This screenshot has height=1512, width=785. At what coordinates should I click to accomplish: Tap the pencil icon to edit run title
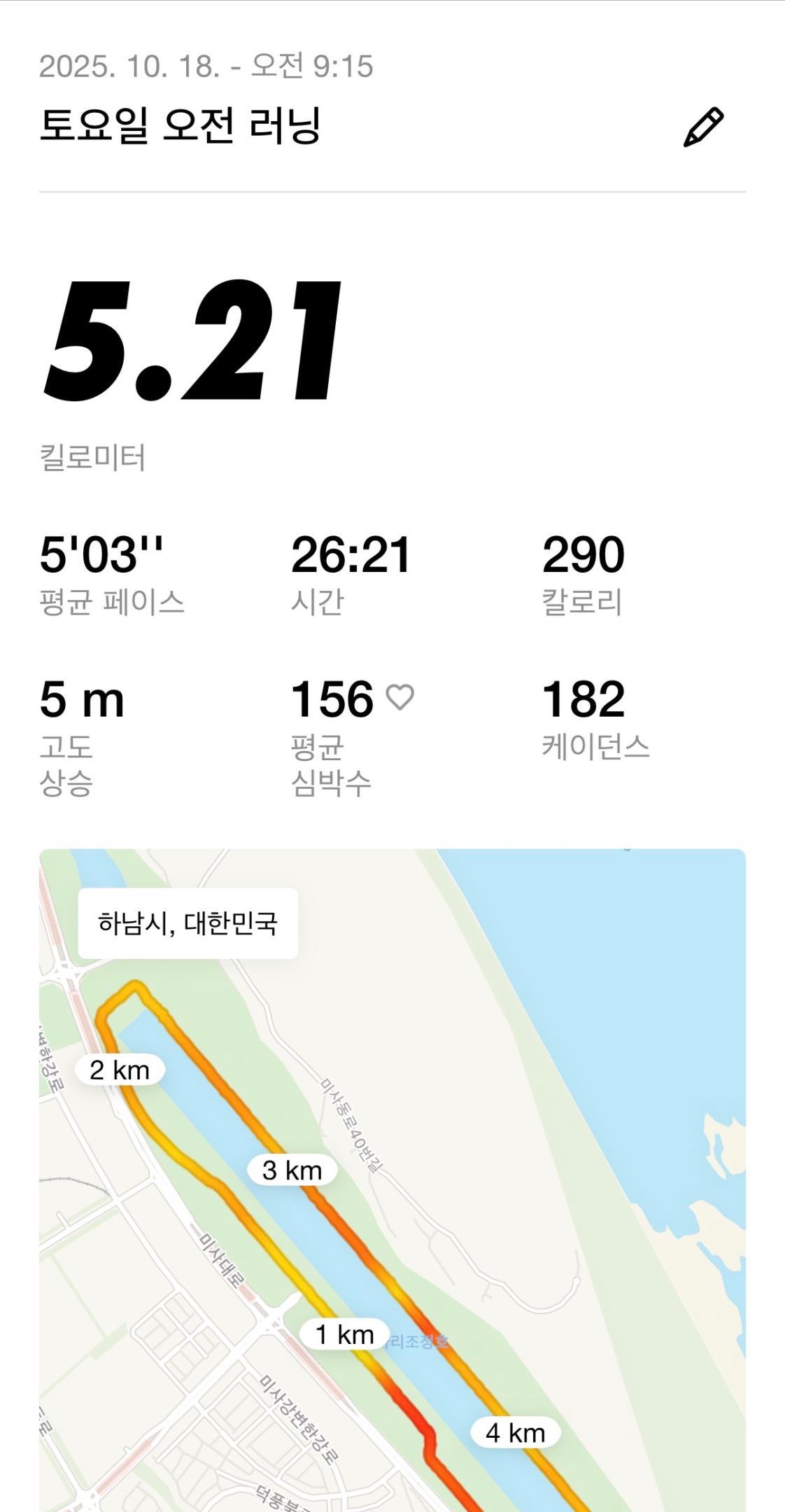pyautogui.click(x=703, y=127)
